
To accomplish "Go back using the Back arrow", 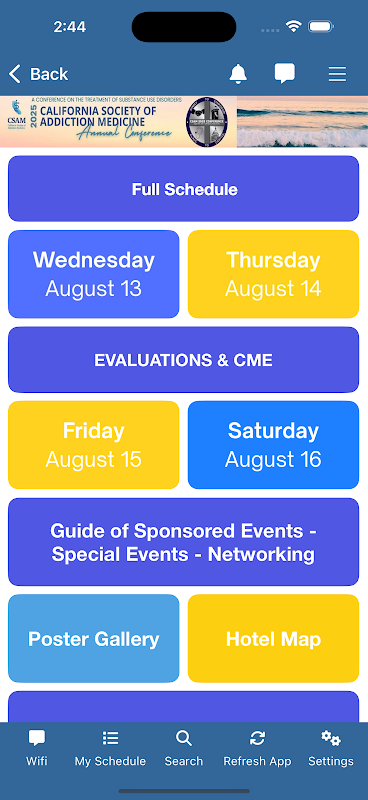I will (38, 74).
